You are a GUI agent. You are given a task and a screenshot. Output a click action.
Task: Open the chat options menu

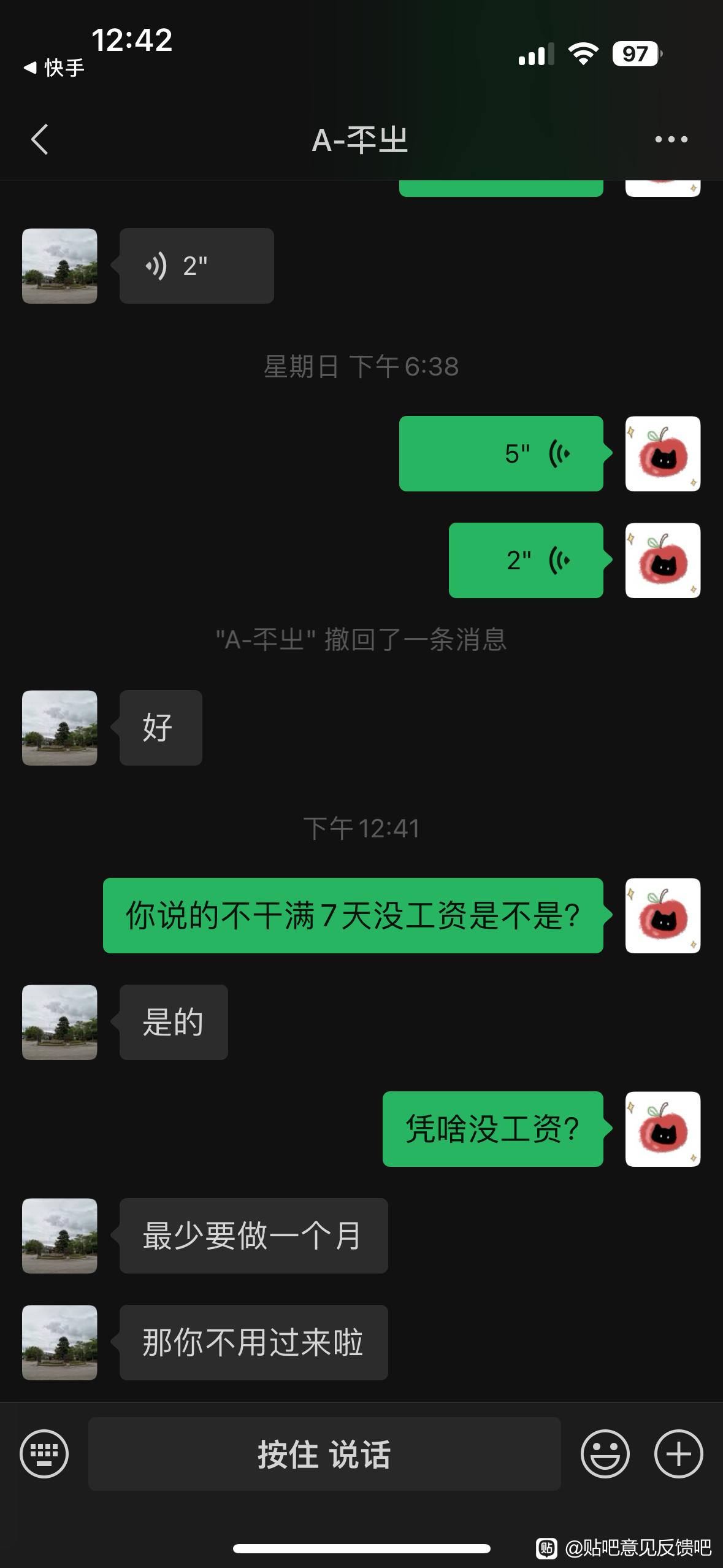[x=671, y=139]
